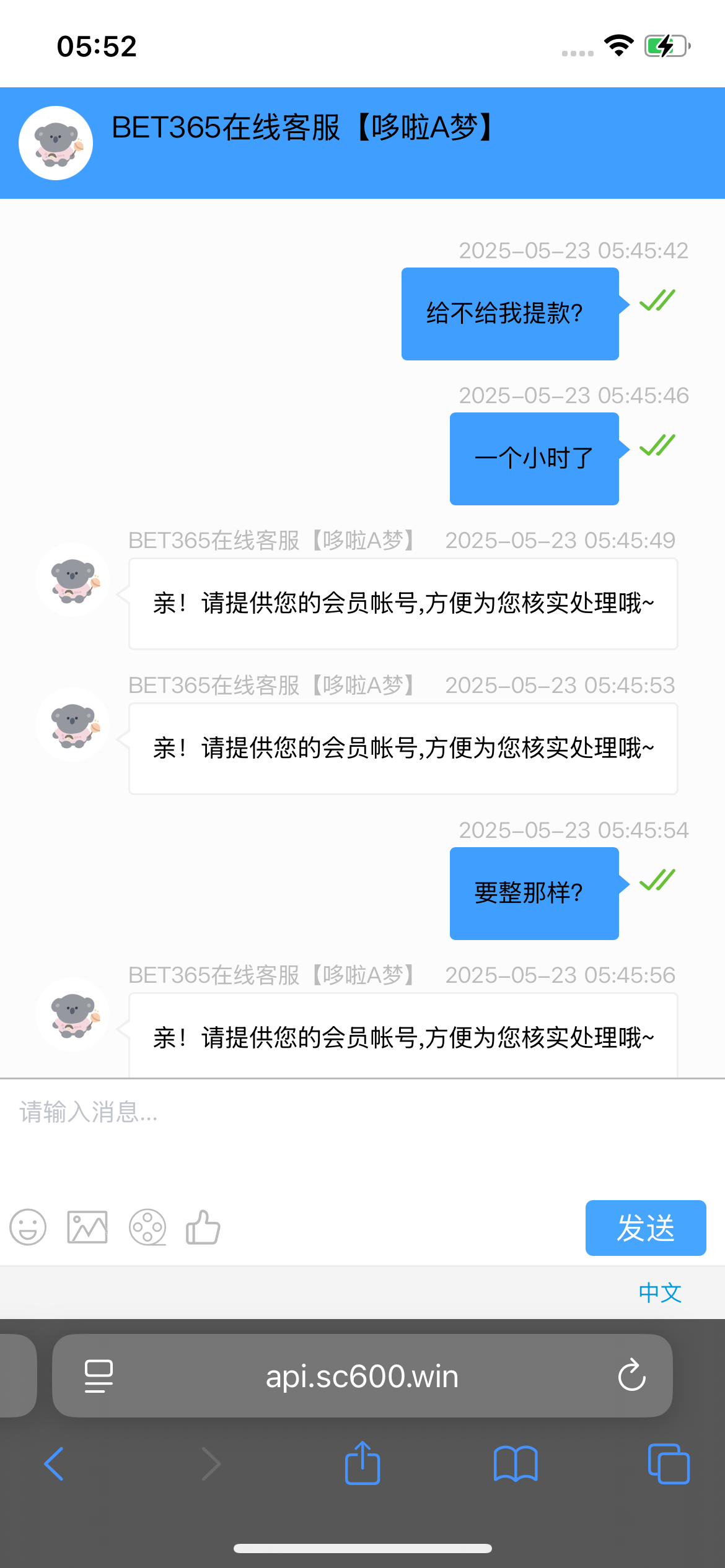Open the api.sc600.win address bar

click(362, 1377)
